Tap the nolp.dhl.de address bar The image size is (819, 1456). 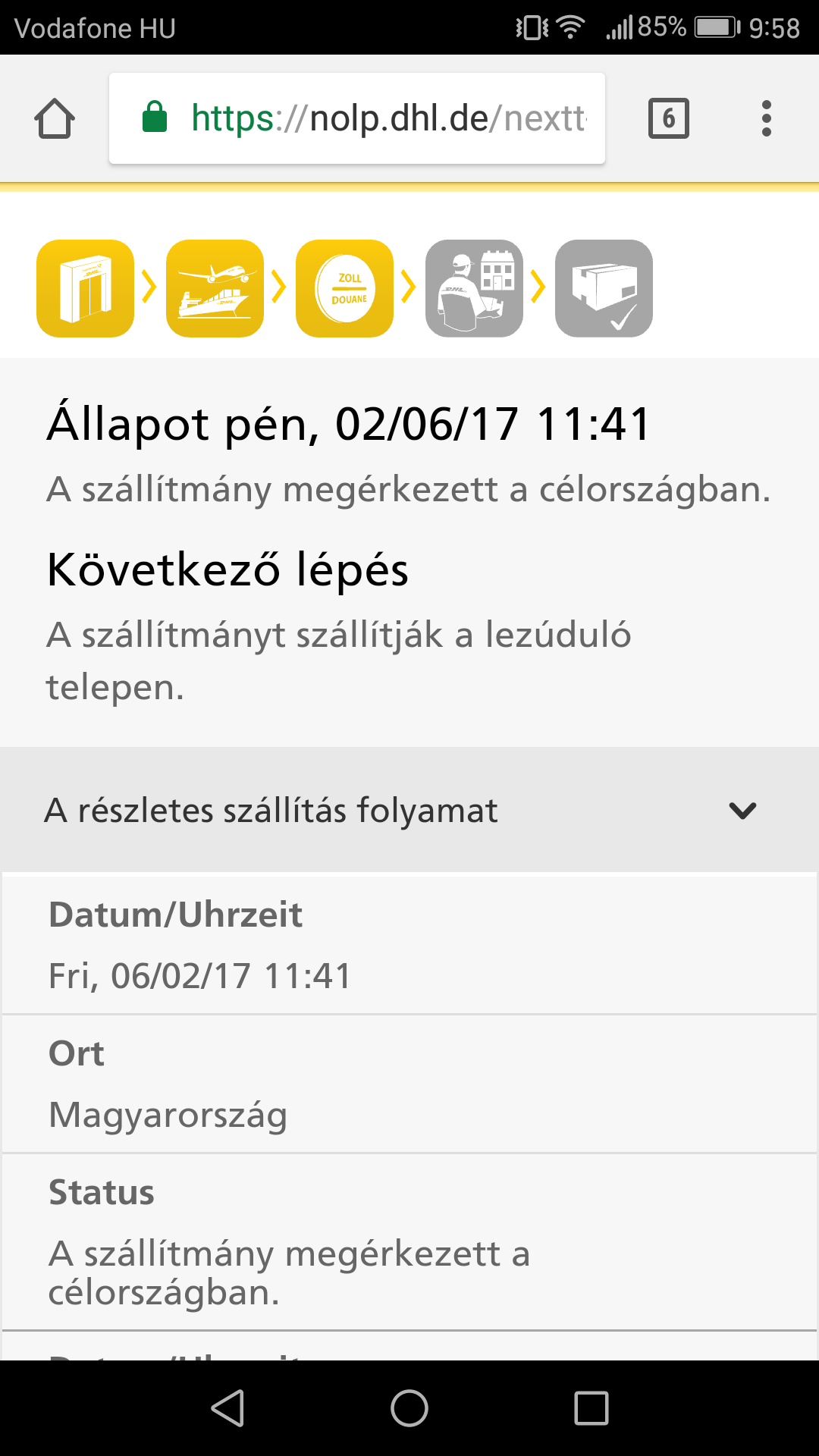(356, 118)
